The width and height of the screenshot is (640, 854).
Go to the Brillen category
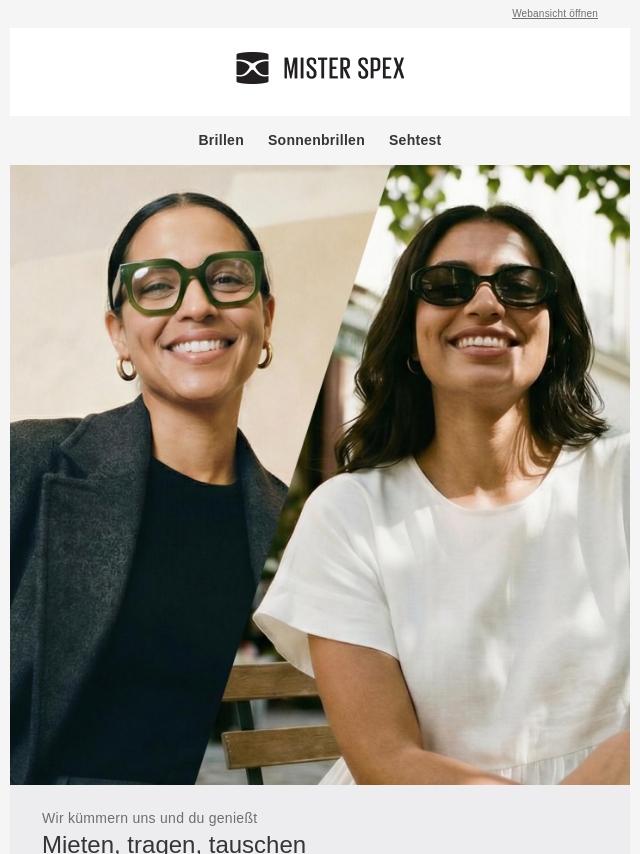pos(221,140)
